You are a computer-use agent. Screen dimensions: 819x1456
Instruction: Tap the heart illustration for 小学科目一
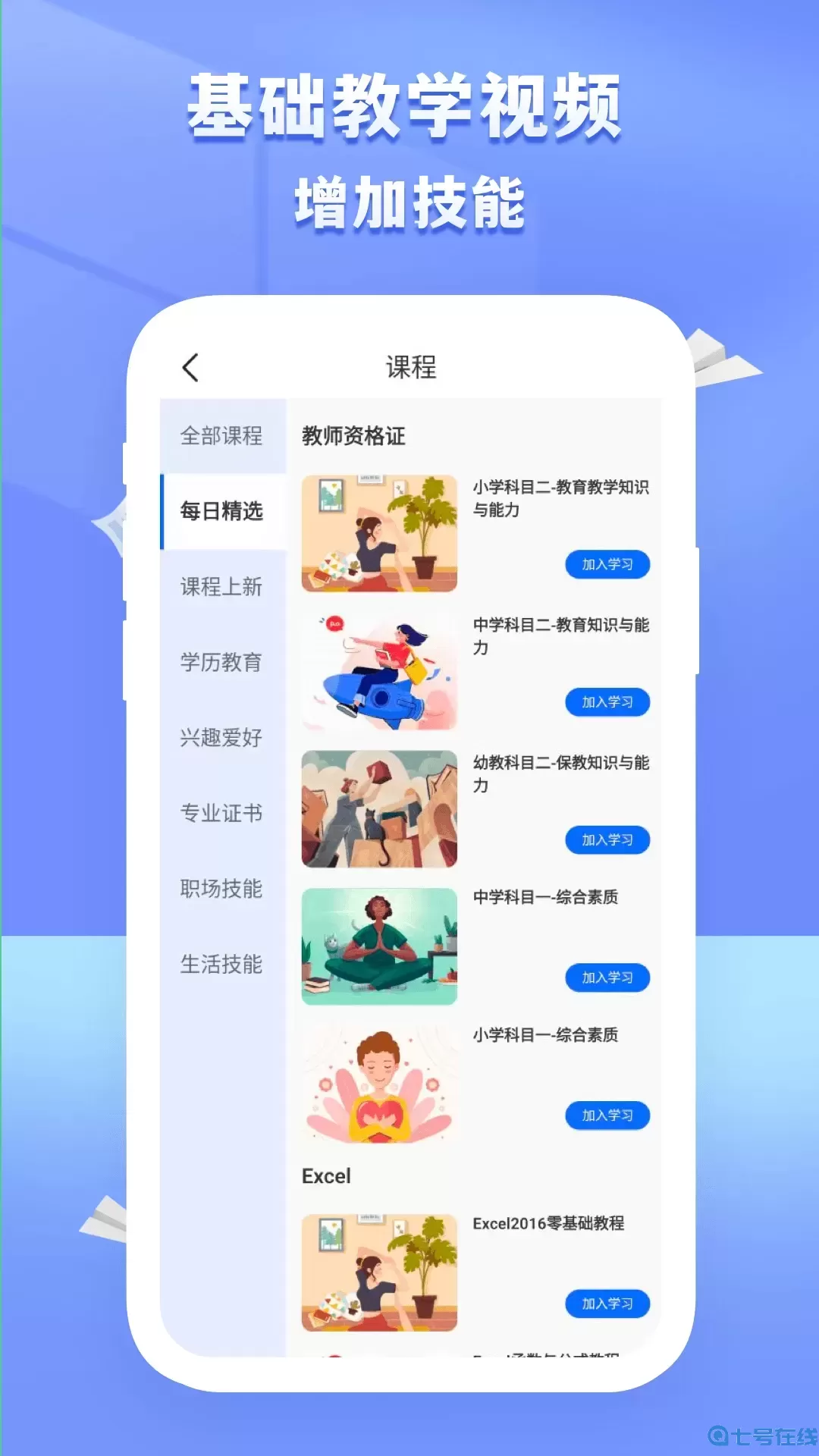click(x=379, y=1083)
